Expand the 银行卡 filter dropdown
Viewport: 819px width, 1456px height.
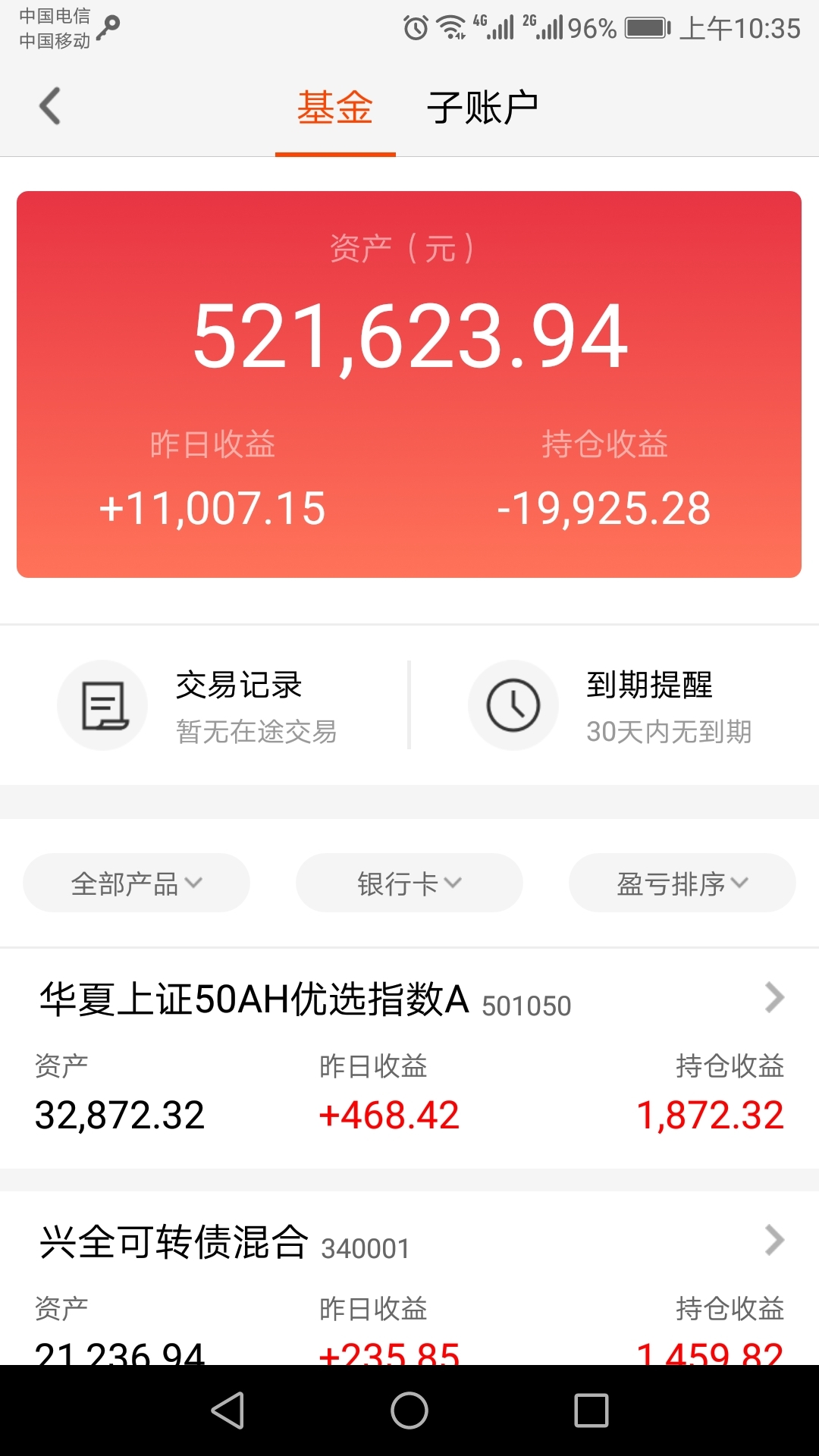point(409,883)
